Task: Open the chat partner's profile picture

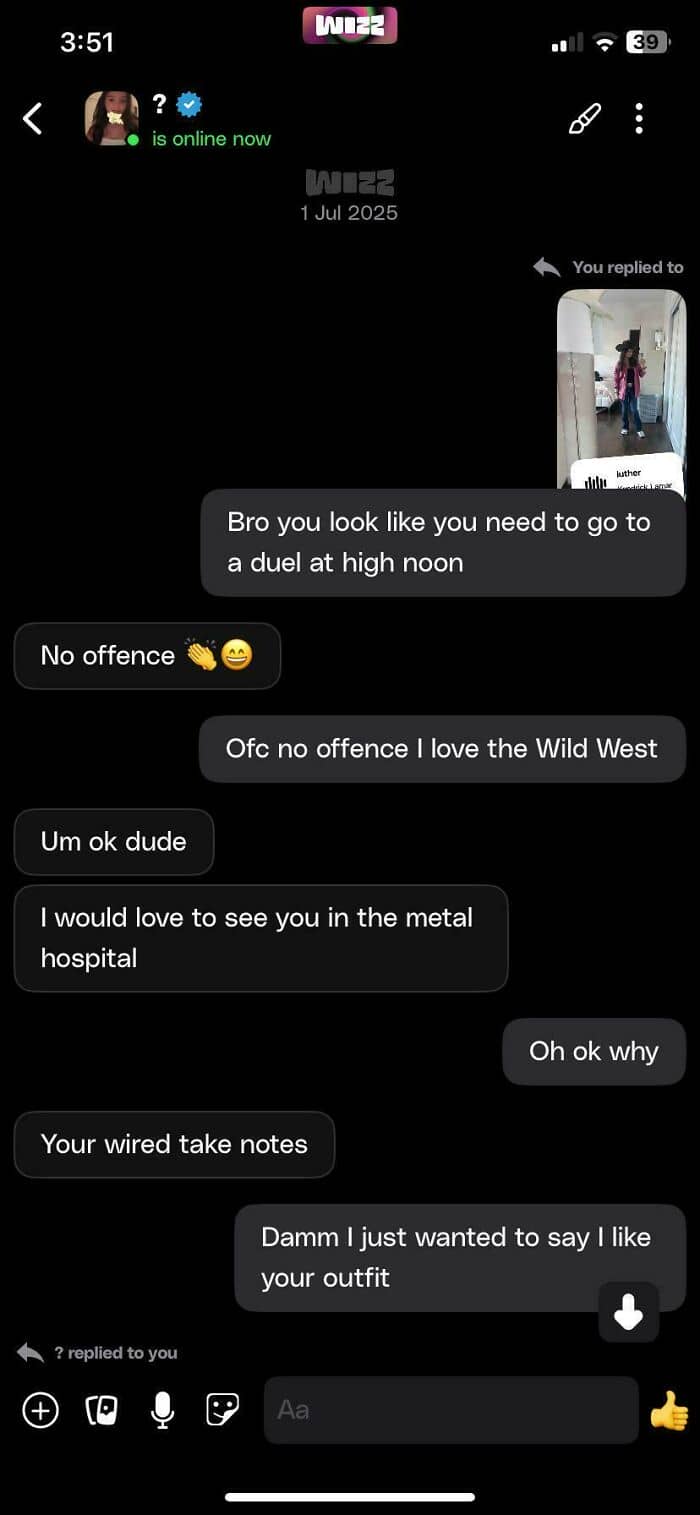Action: (111, 118)
